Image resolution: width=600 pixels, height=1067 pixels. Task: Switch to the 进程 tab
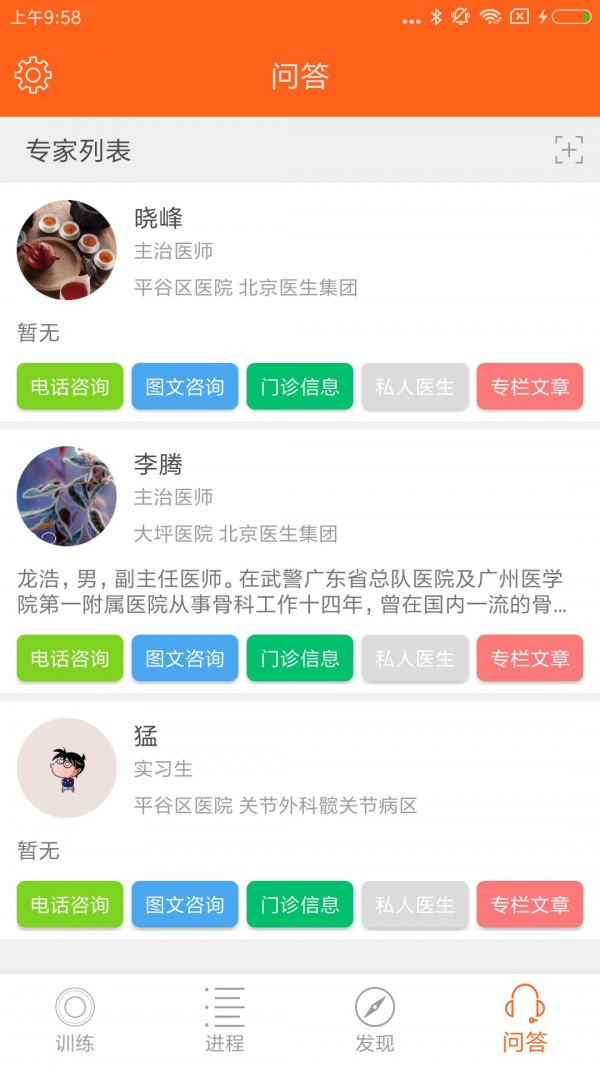click(x=224, y=1020)
